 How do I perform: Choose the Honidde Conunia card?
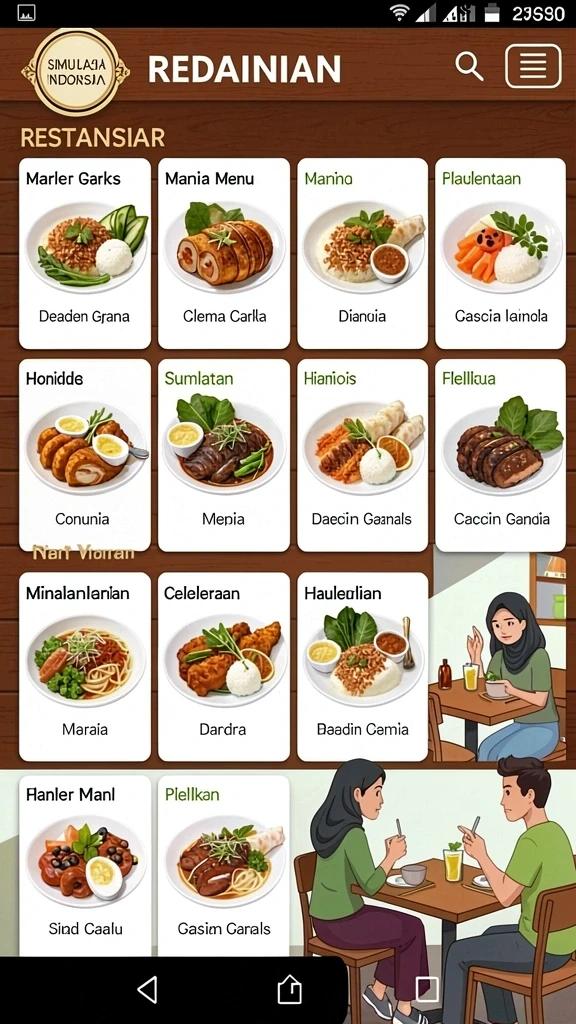85,455
